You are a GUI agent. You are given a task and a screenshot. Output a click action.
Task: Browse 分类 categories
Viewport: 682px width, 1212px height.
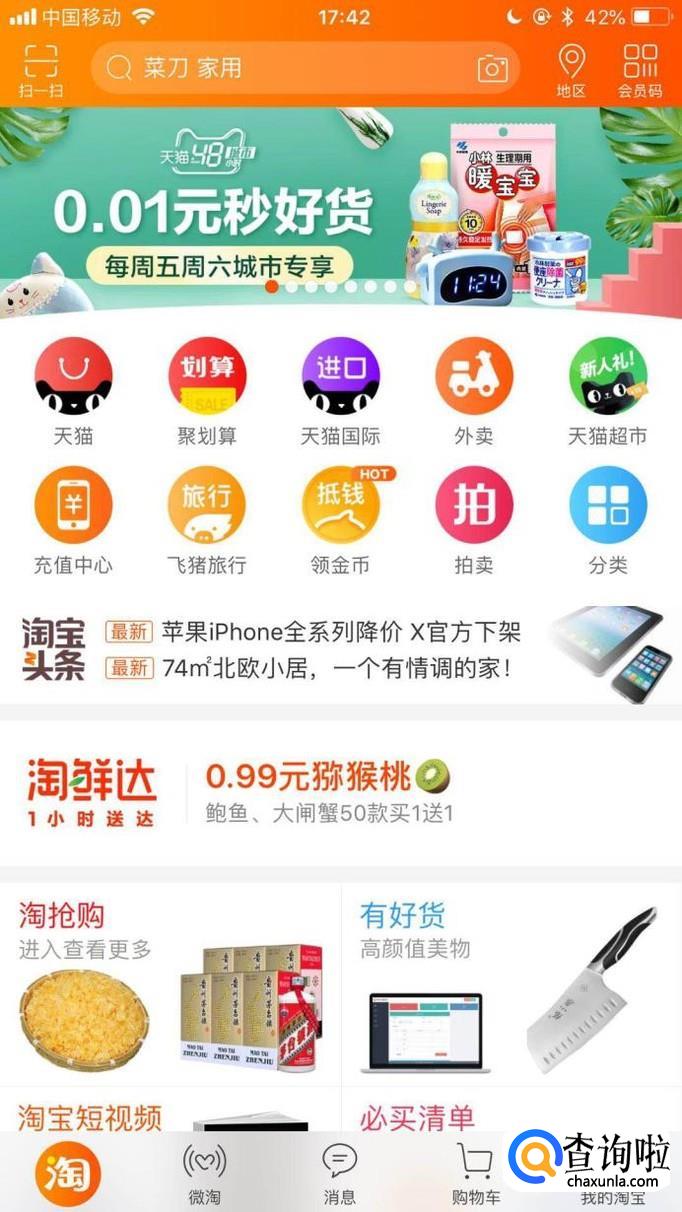[608, 520]
